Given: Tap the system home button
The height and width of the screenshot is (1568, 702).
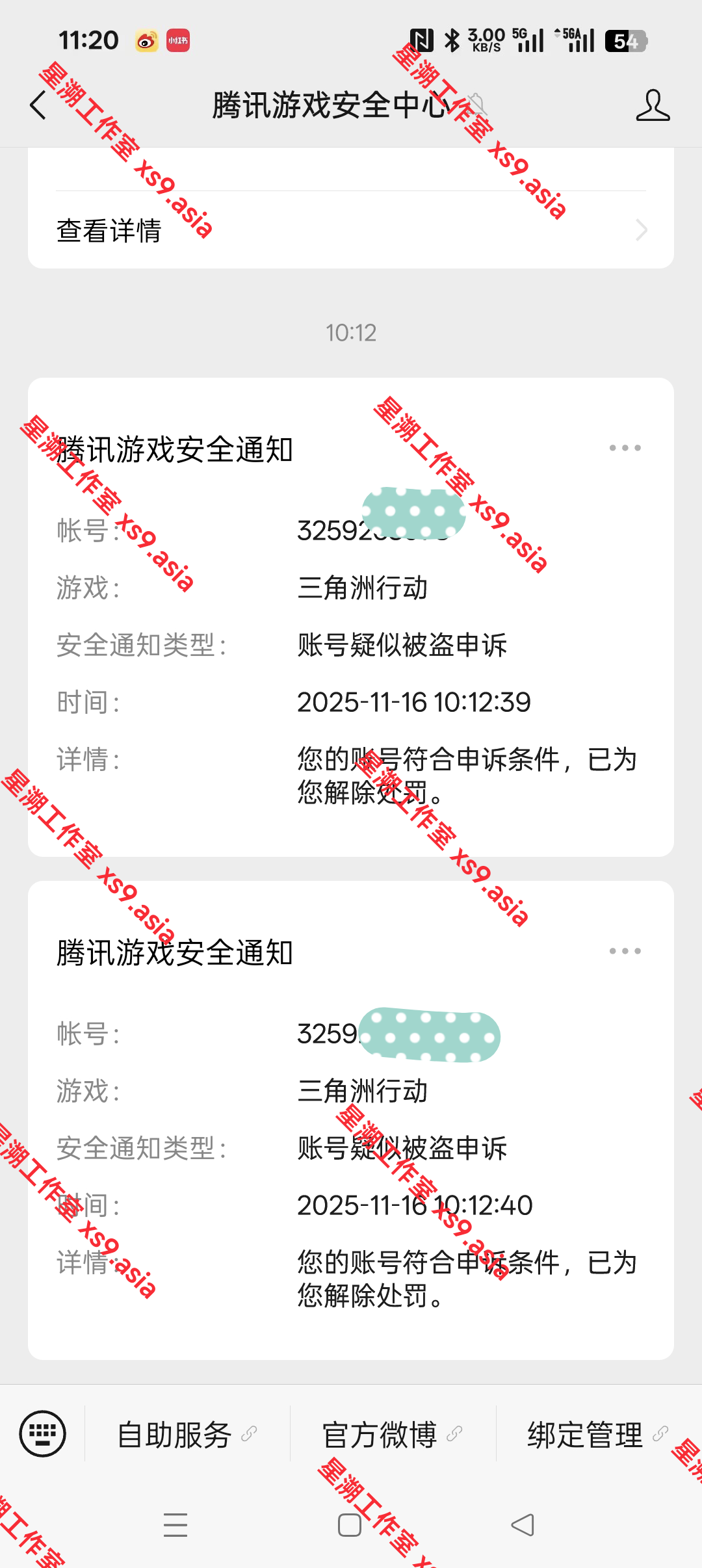Looking at the screenshot, I should click(x=350, y=1525).
